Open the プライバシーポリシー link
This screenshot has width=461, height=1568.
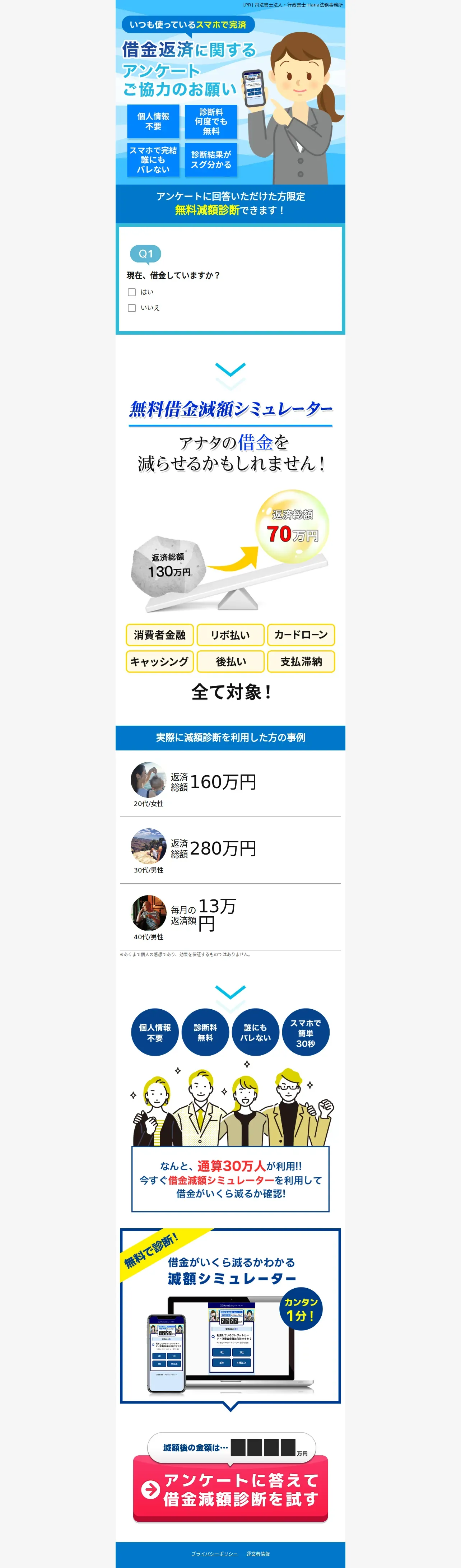(214, 1553)
